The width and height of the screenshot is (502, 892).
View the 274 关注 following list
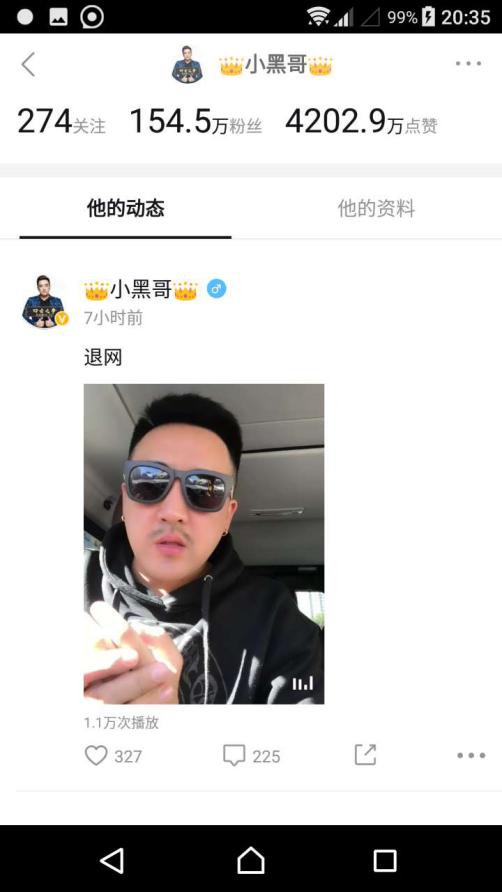(61, 121)
